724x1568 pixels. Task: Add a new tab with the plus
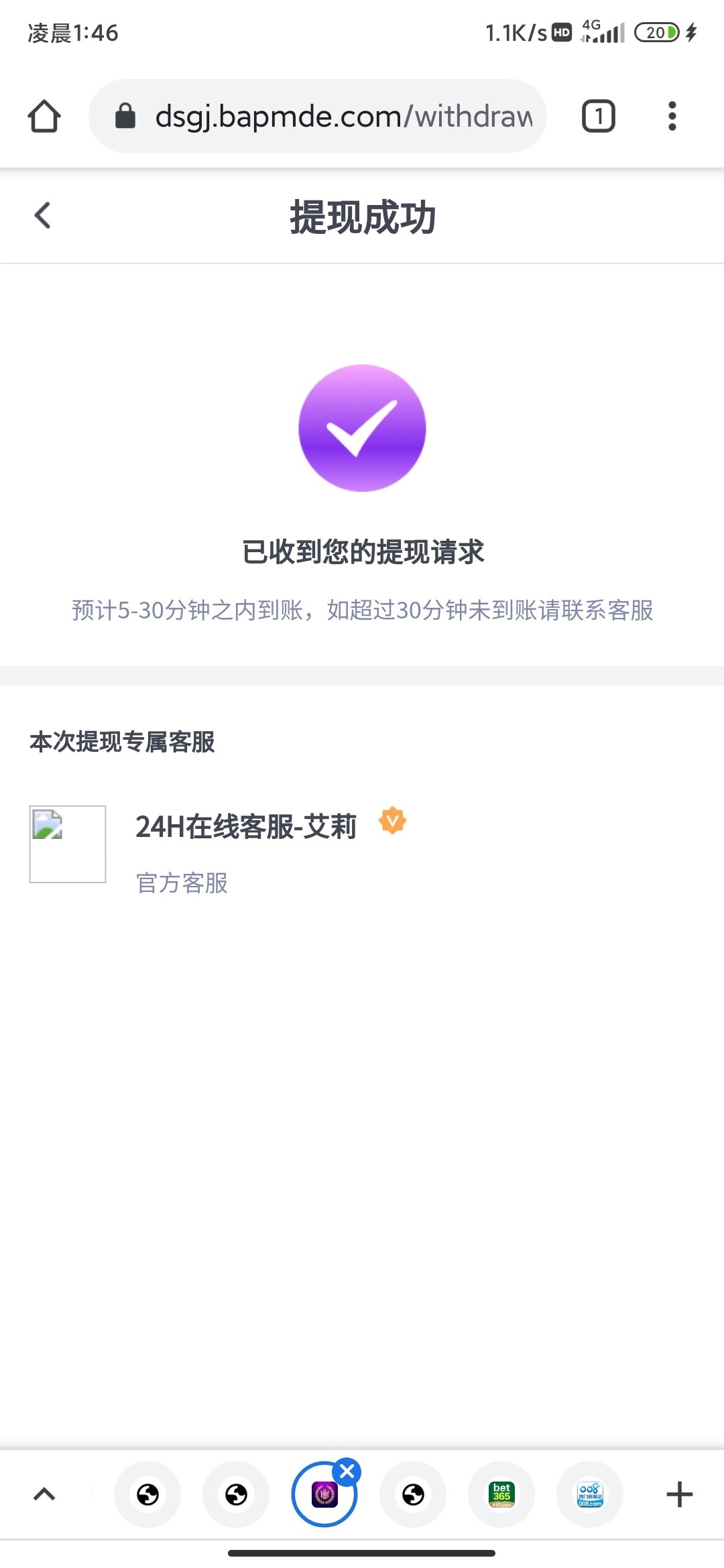tap(679, 1494)
